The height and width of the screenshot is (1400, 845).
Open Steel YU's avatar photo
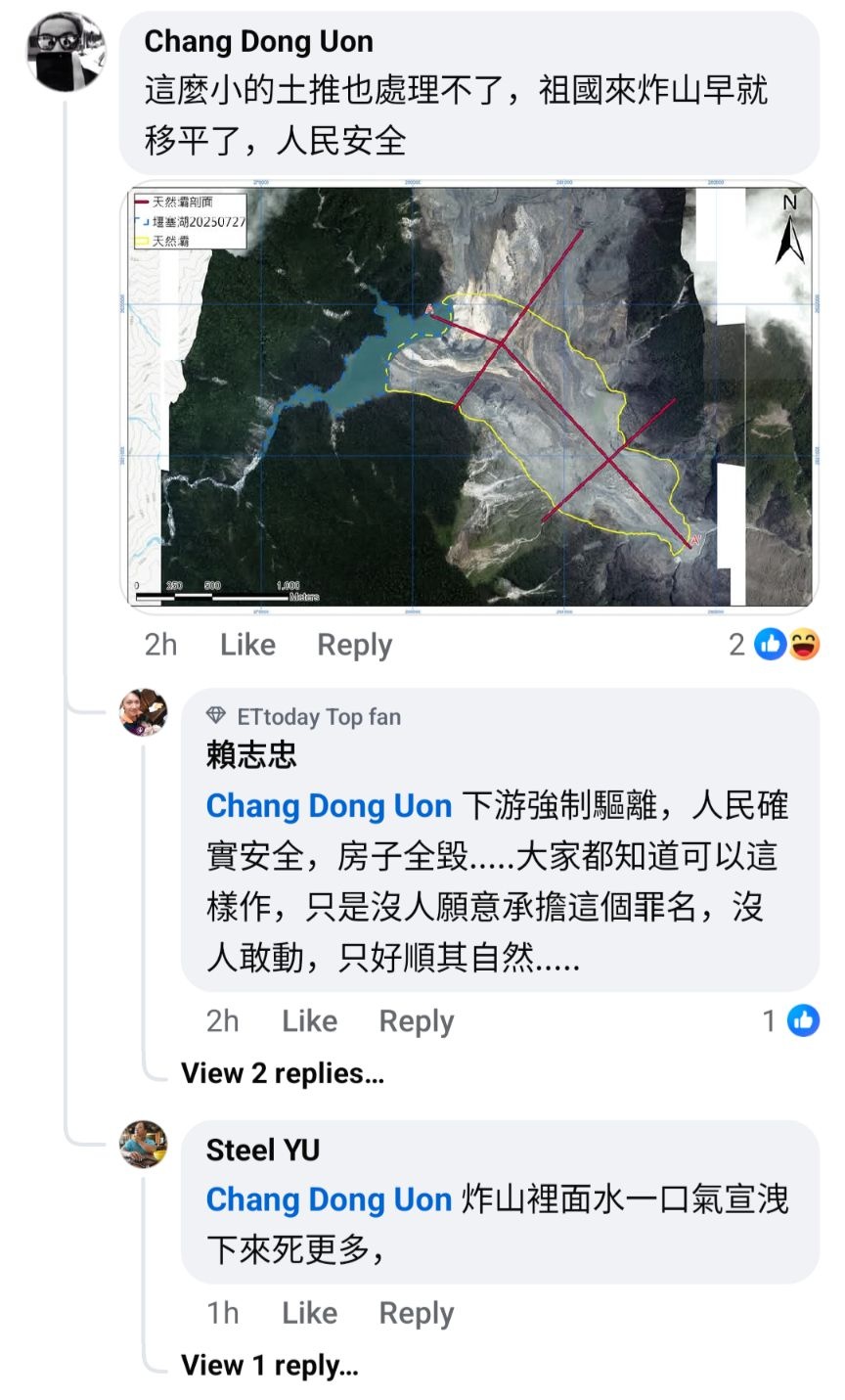tap(144, 1144)
